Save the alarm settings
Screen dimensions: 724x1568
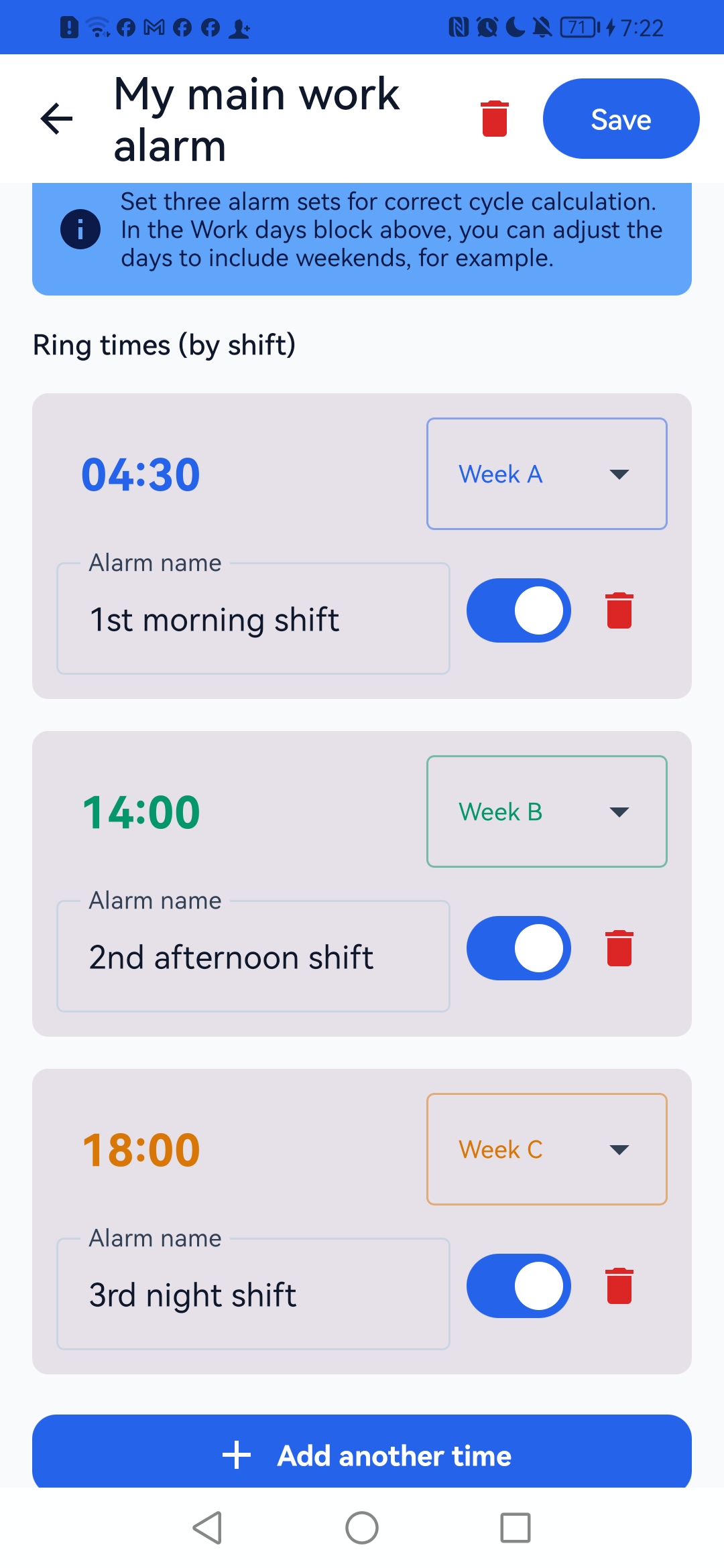coord(621,119)
